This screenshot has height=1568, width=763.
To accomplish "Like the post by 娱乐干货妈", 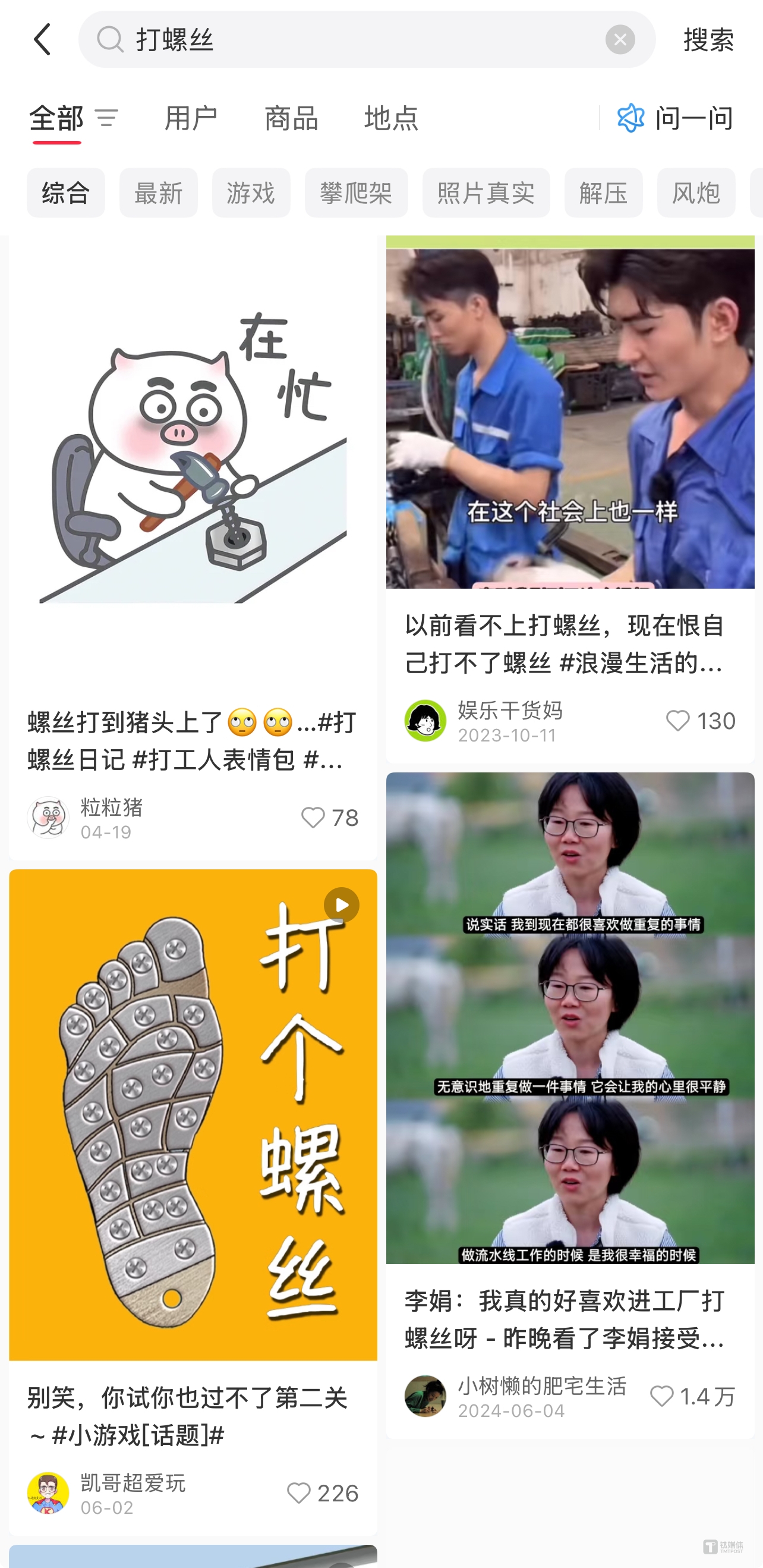I will click(x=677, y=721).
